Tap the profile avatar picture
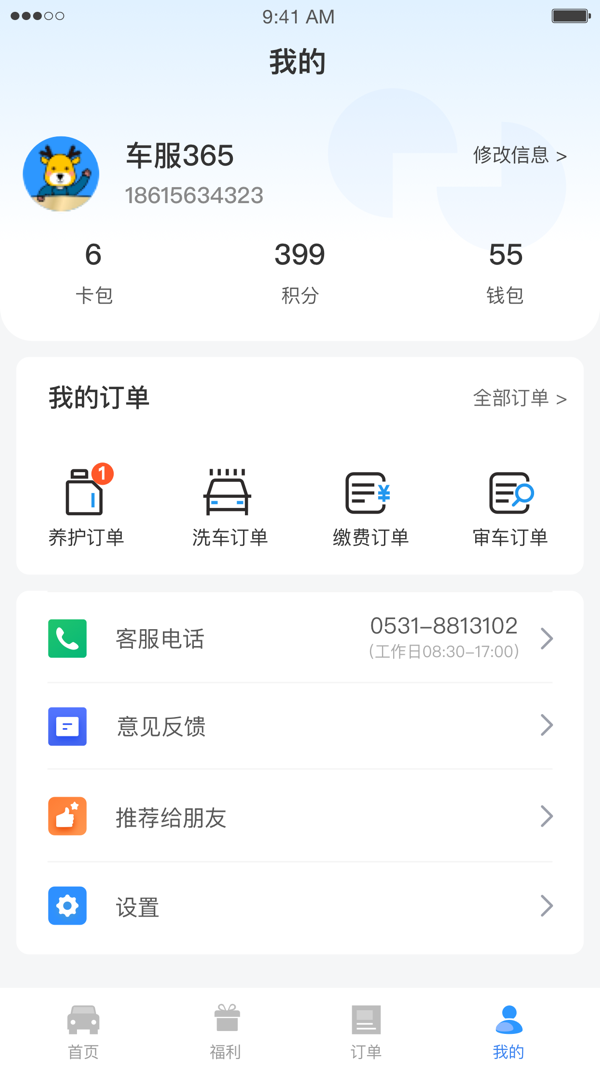Image resolution: width=600 pixels, height=1067 pixels. pos(61,174)
